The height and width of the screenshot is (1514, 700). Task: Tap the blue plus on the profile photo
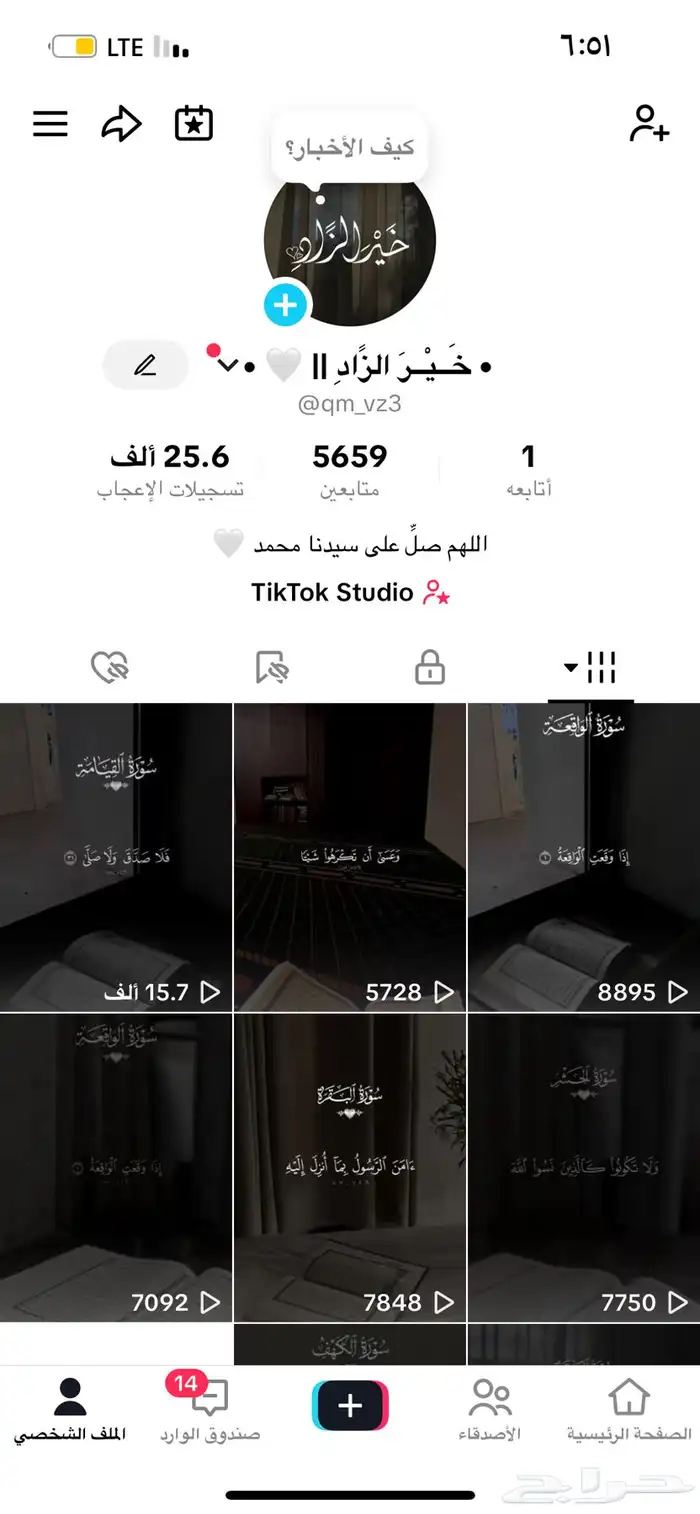tap(285, 305)
